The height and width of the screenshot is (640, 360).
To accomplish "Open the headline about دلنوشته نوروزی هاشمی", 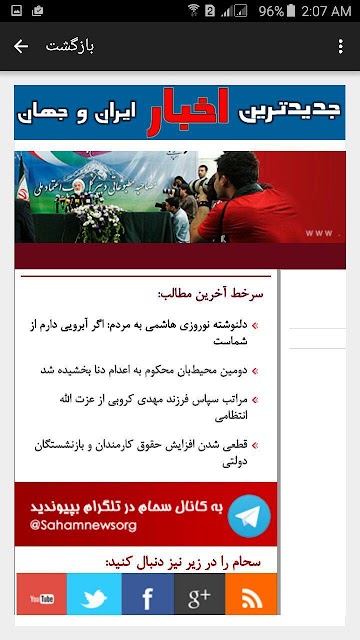I will (139, 333).
